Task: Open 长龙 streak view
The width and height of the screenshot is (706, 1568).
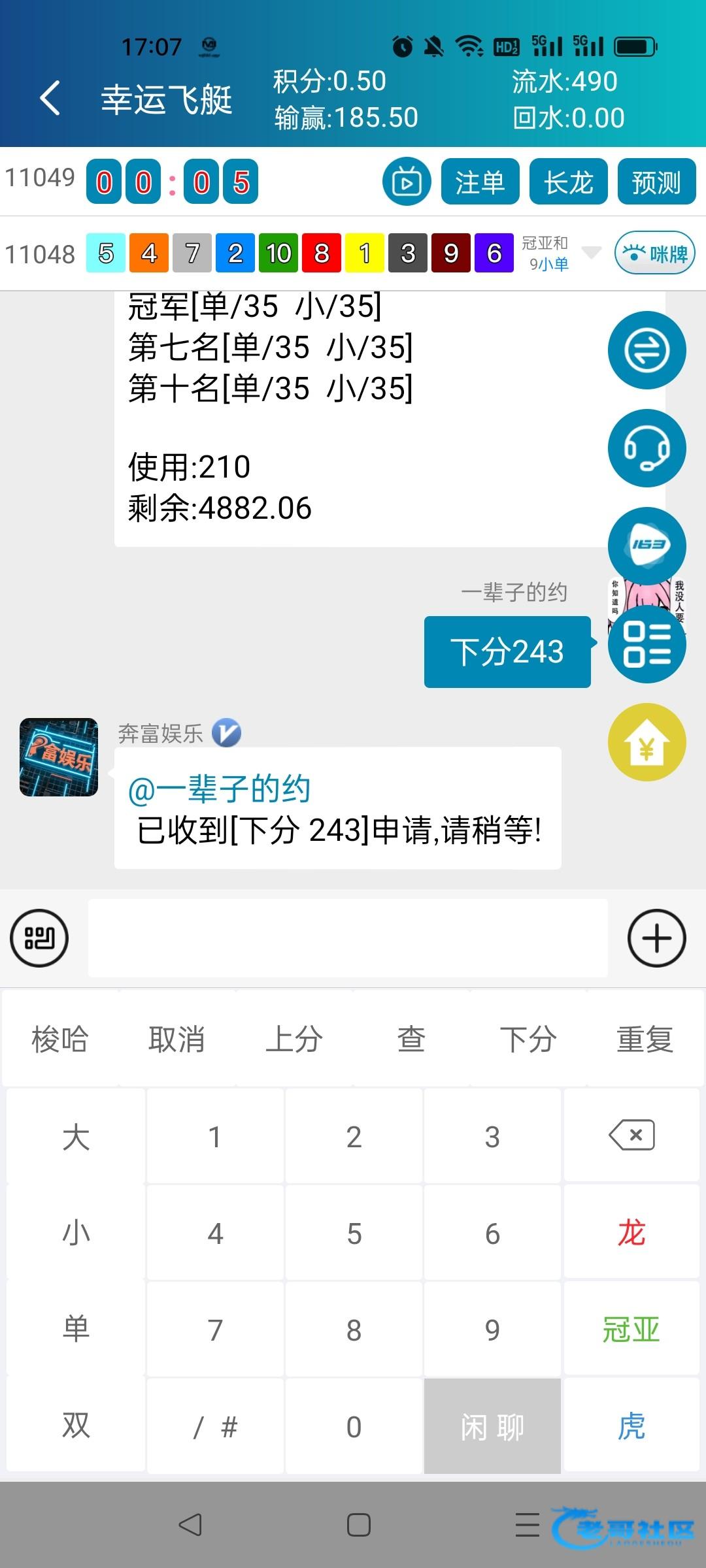Action: pos(568,182)
